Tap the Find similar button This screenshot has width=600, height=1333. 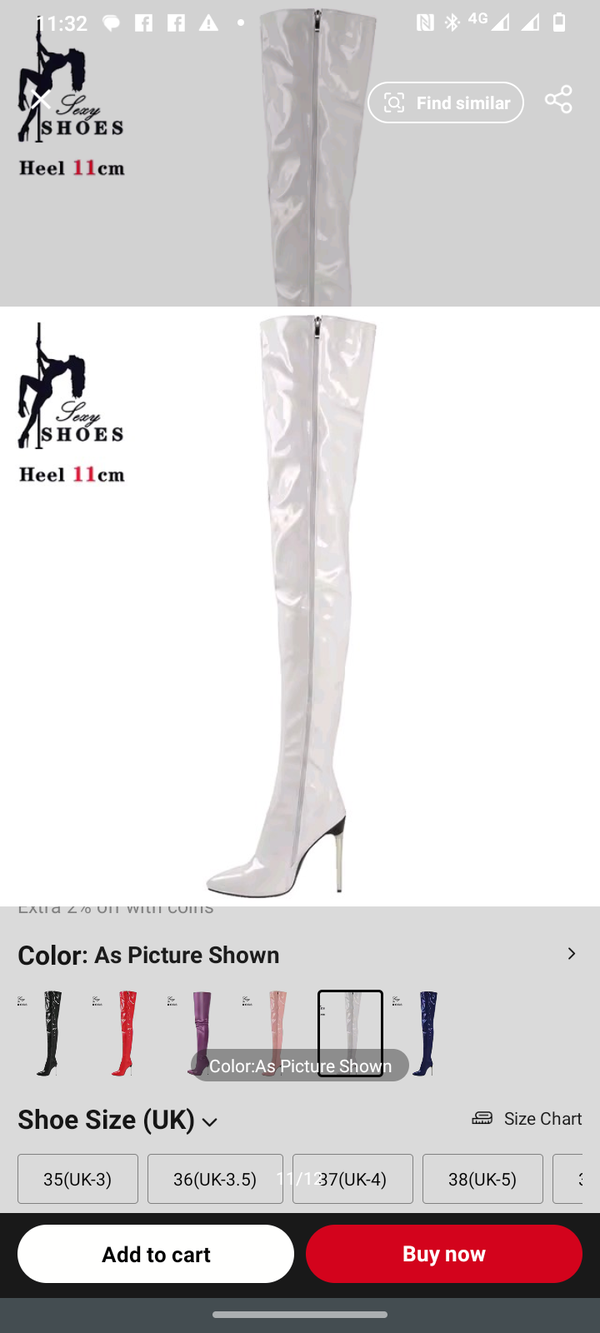coord(446,103)
